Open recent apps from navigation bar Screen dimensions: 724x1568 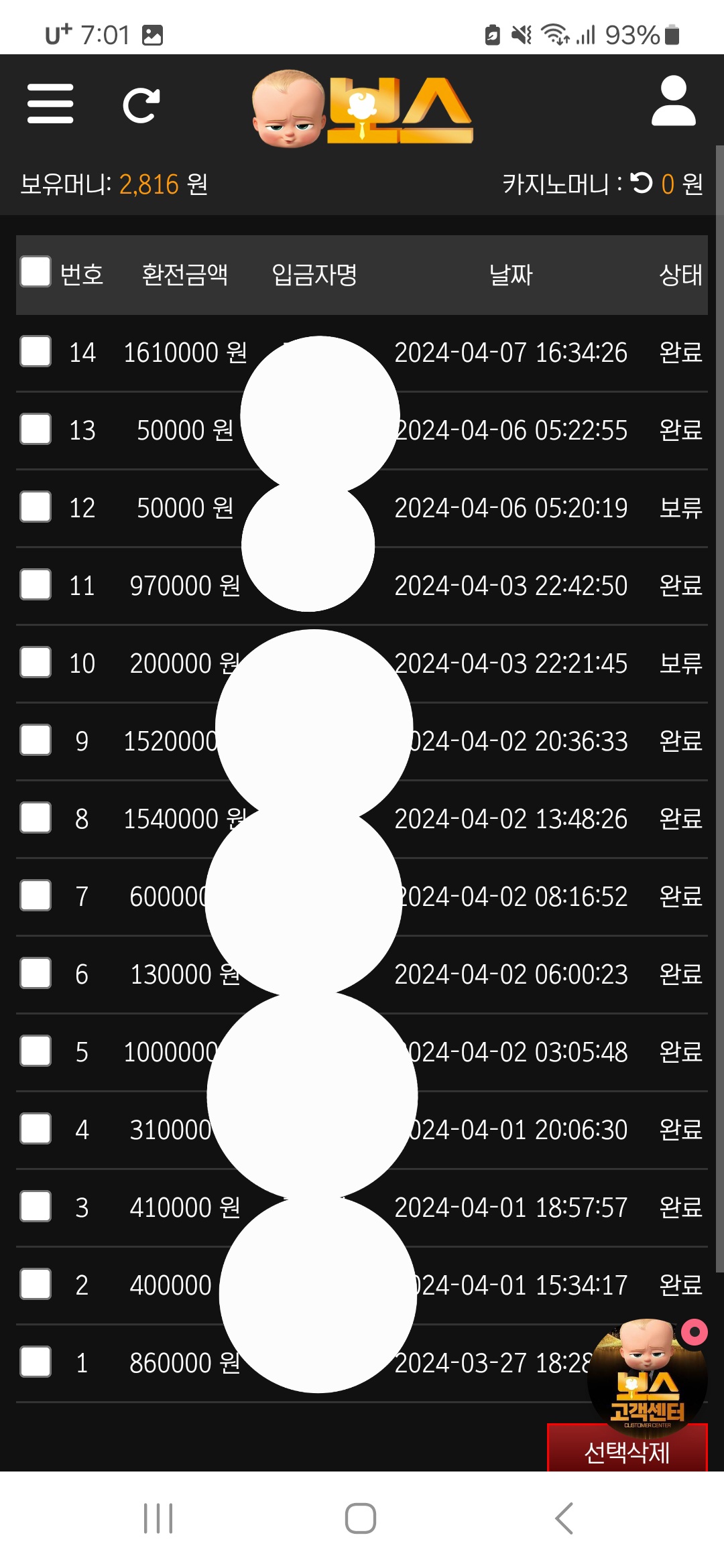158,1518
